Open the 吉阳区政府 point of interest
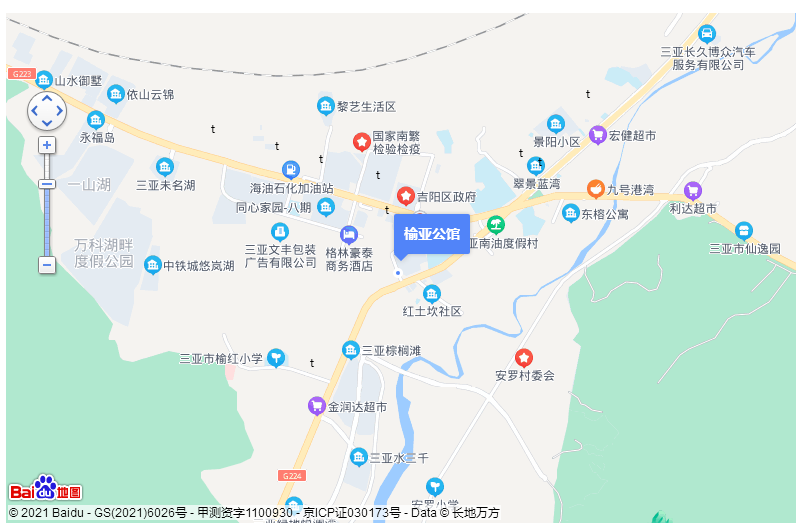 click(x=406, y=197)
